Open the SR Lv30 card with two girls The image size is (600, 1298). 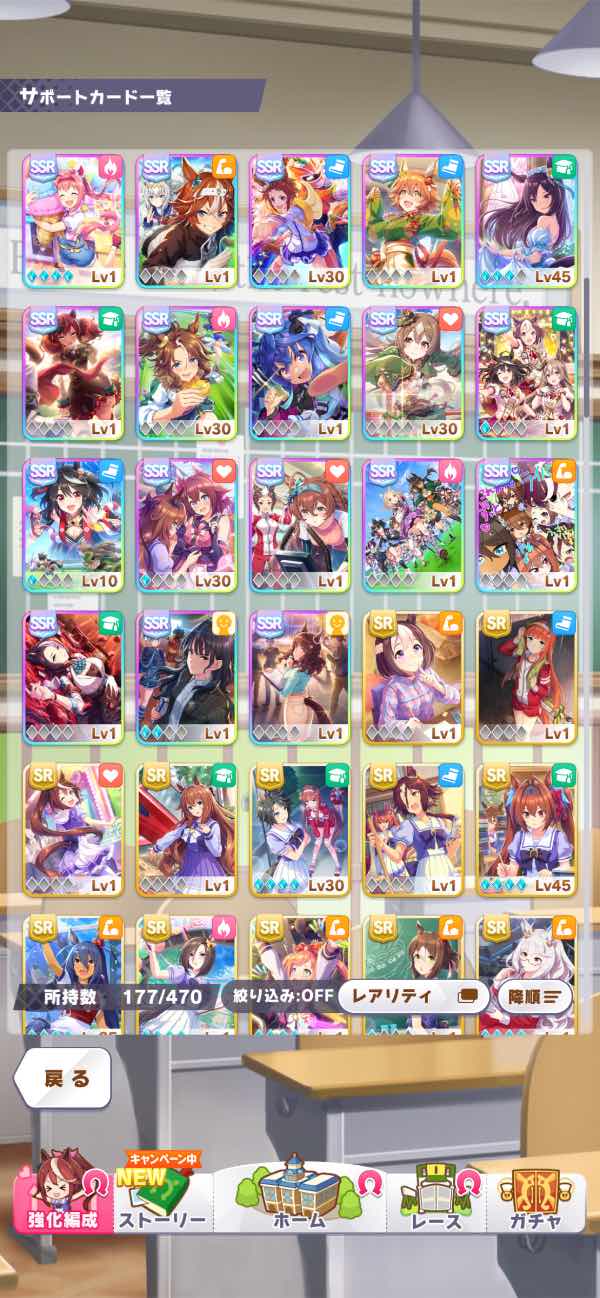[299, 830]
